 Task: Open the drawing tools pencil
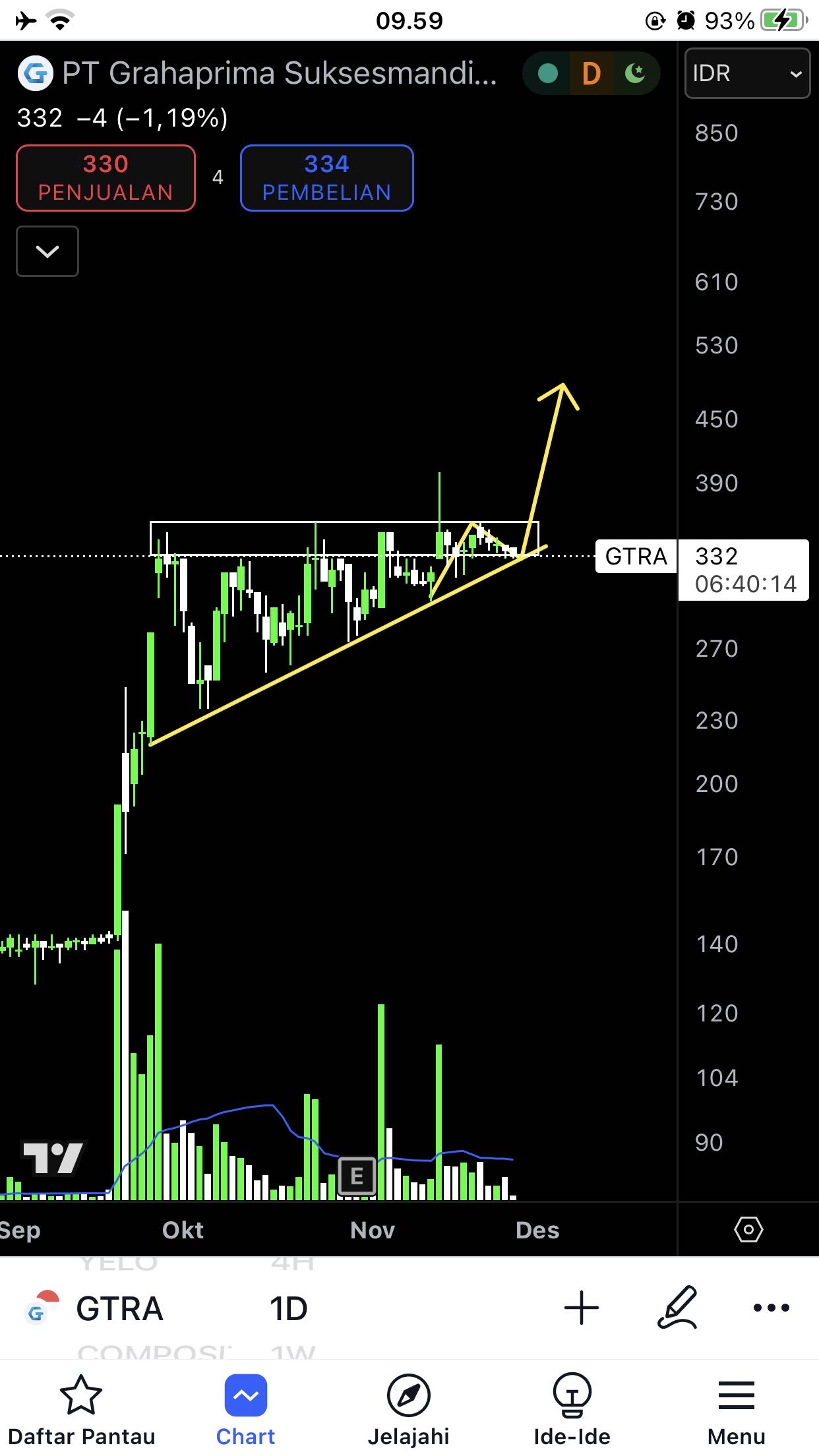click(677, 1308)
